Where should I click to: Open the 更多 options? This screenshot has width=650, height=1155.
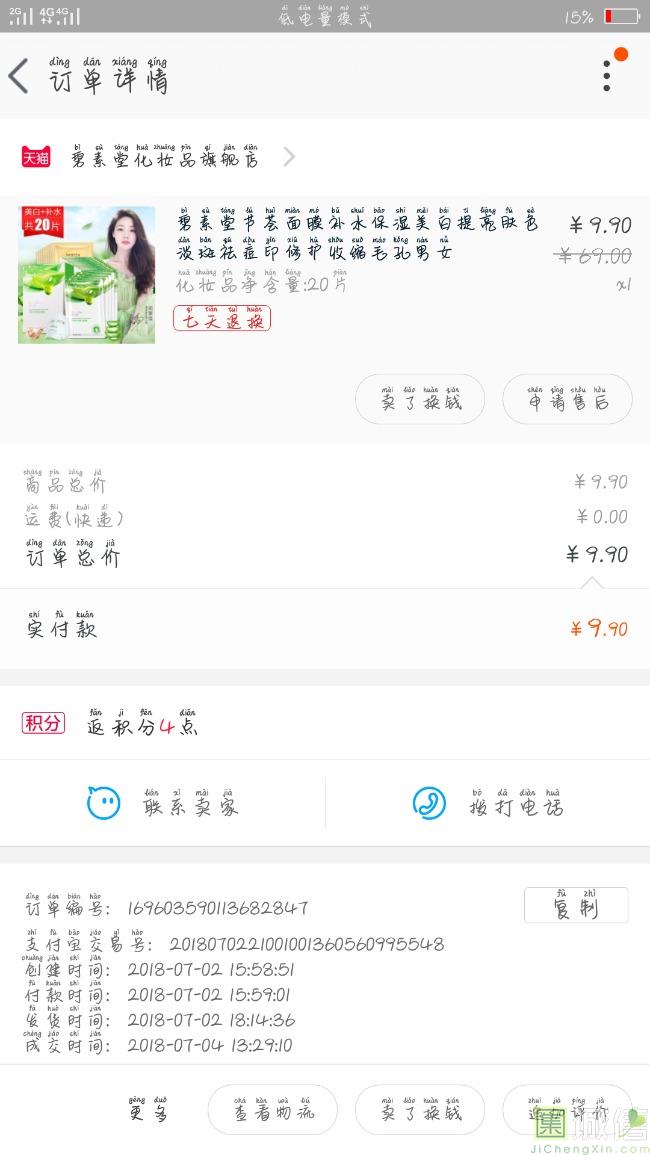tap(149, 1110)
